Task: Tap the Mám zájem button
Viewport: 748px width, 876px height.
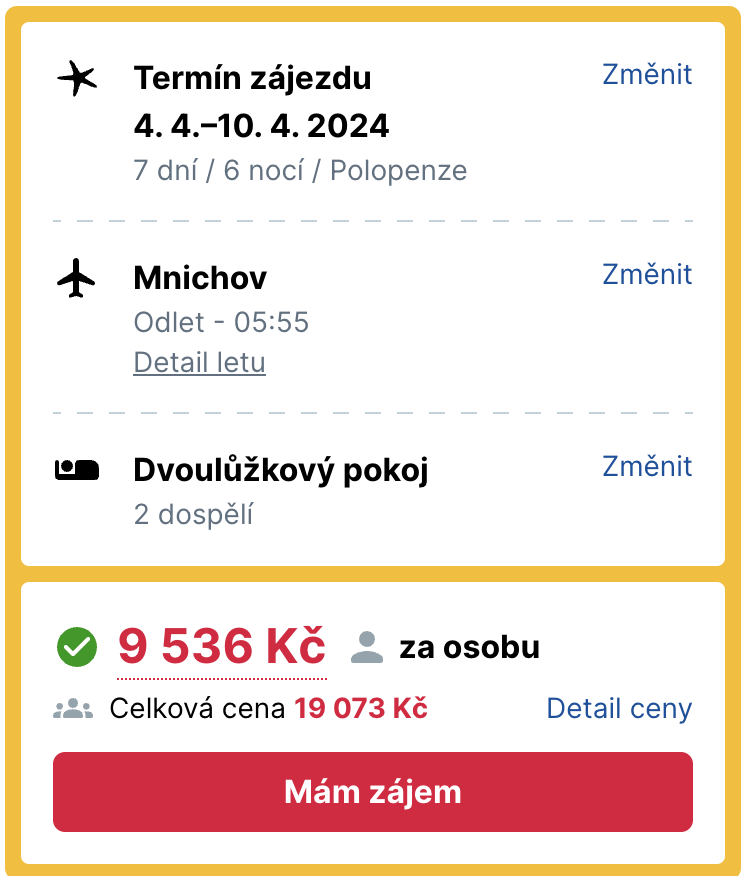Action: (x=373, y=792)
